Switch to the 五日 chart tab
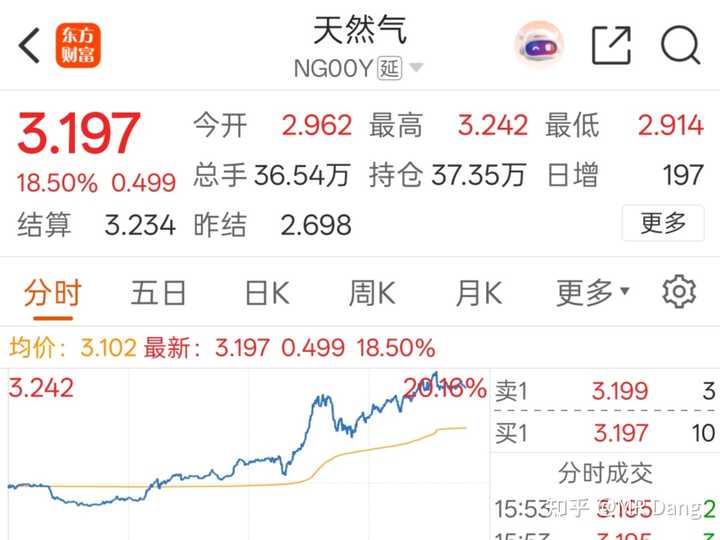720x540 pixels. coord(158,293)
